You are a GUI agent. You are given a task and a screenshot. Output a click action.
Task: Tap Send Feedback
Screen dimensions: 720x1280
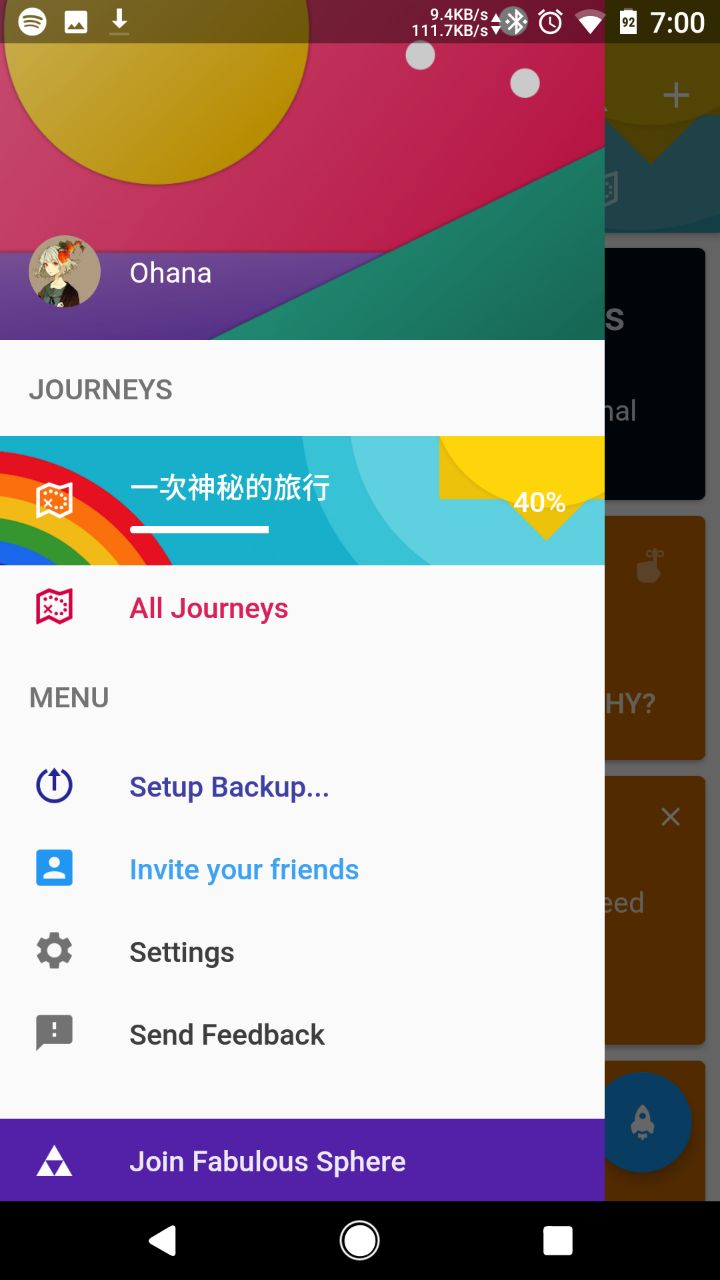point(227,1034)
